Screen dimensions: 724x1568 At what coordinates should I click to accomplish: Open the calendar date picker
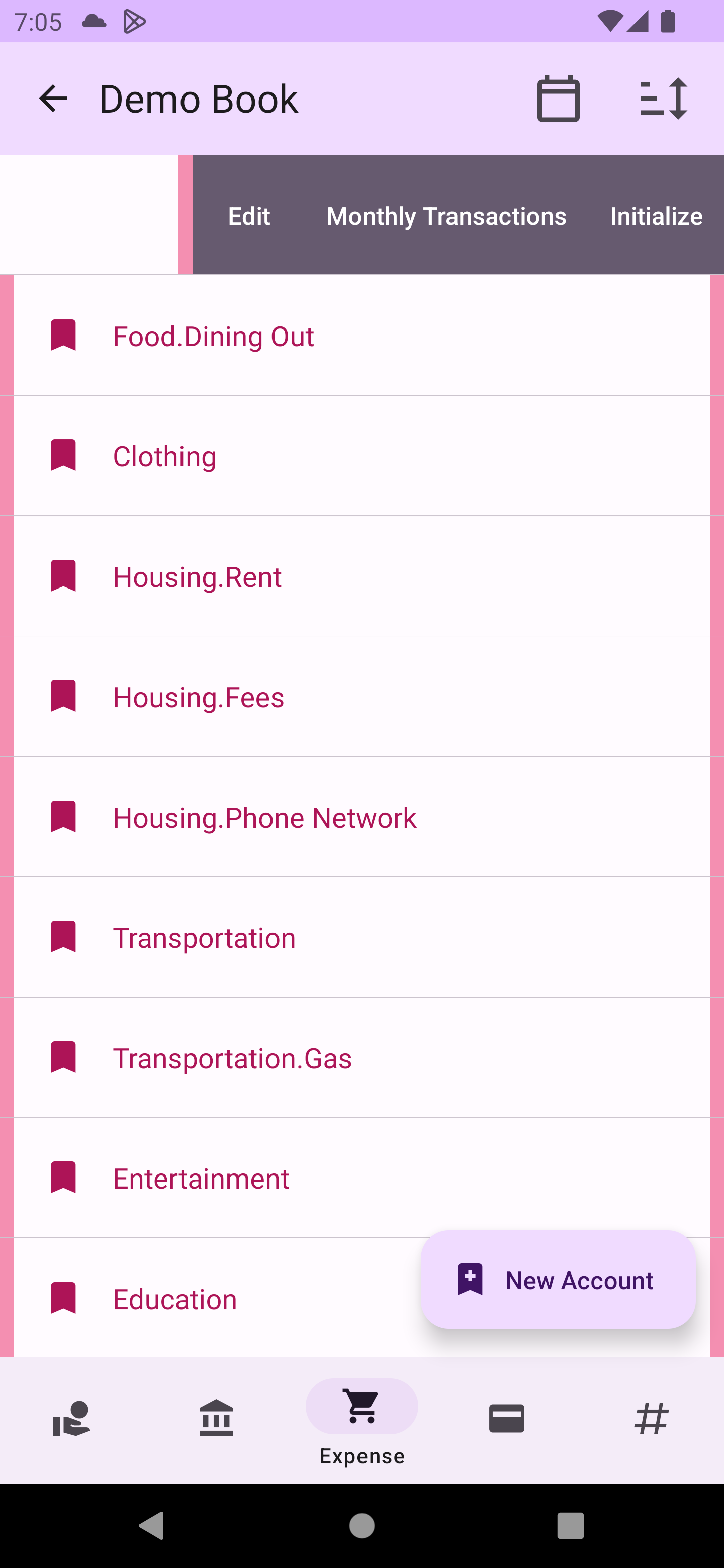[558, 99]
